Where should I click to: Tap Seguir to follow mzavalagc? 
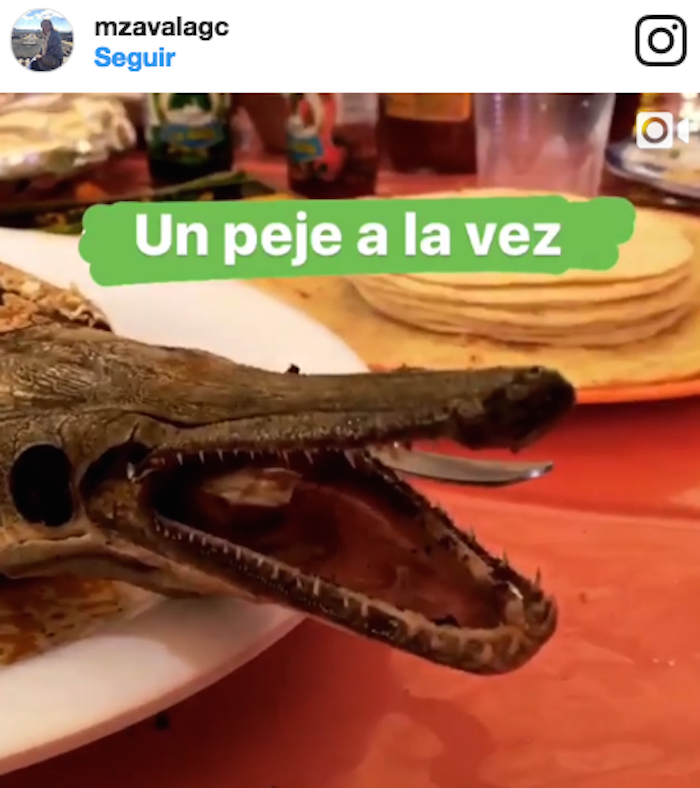[134, 58]
